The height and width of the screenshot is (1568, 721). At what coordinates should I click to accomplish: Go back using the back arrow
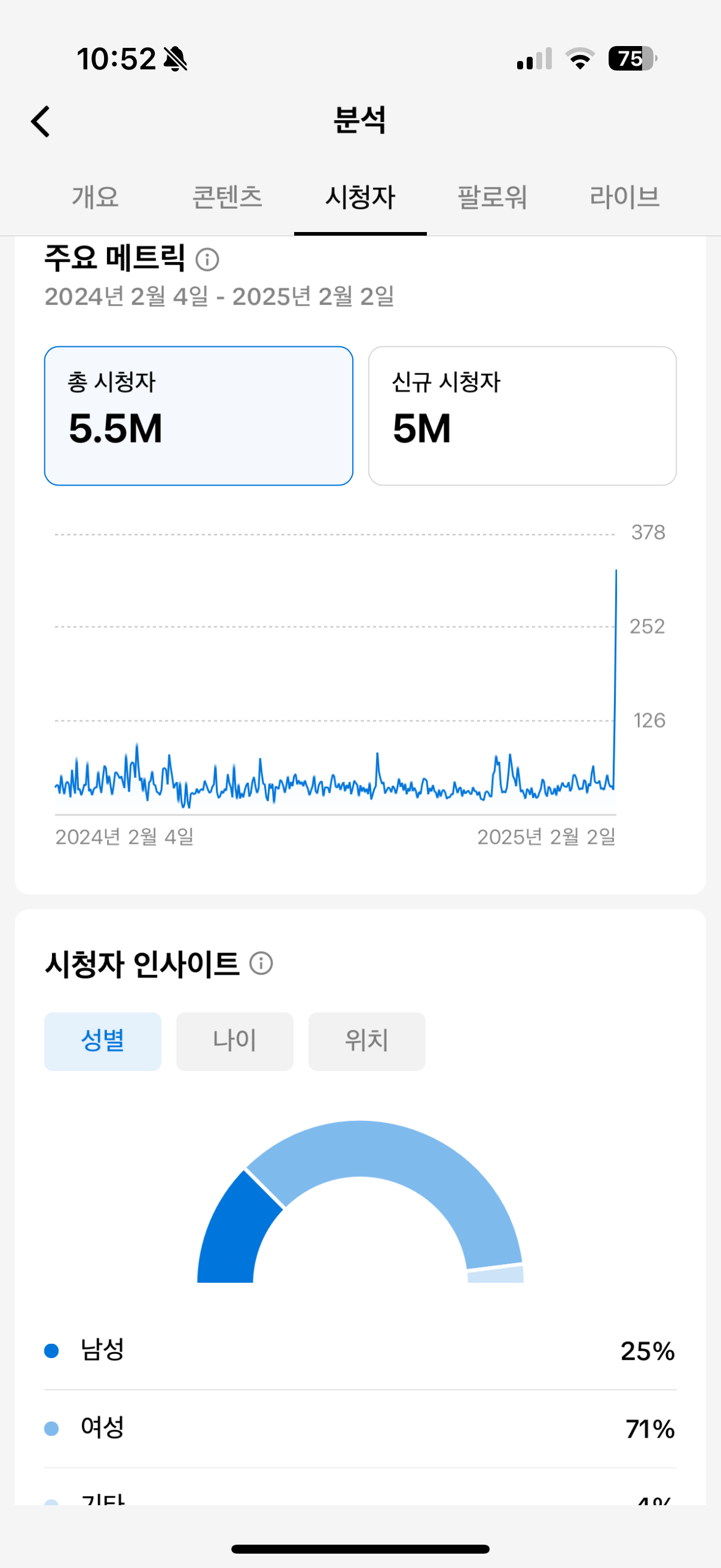(x=41, y=121)
